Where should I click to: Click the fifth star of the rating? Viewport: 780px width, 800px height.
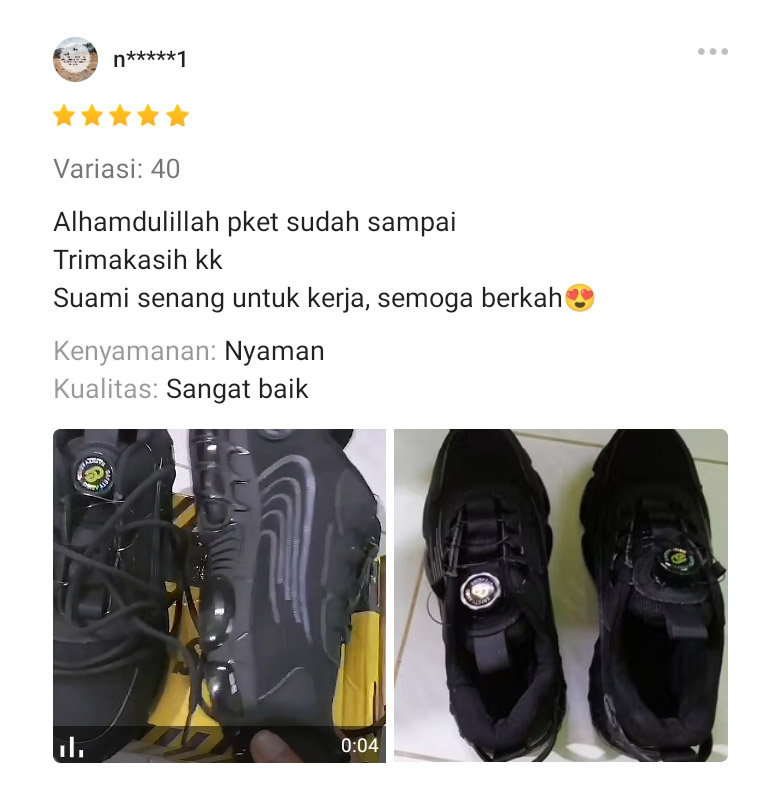click(175, 116)
